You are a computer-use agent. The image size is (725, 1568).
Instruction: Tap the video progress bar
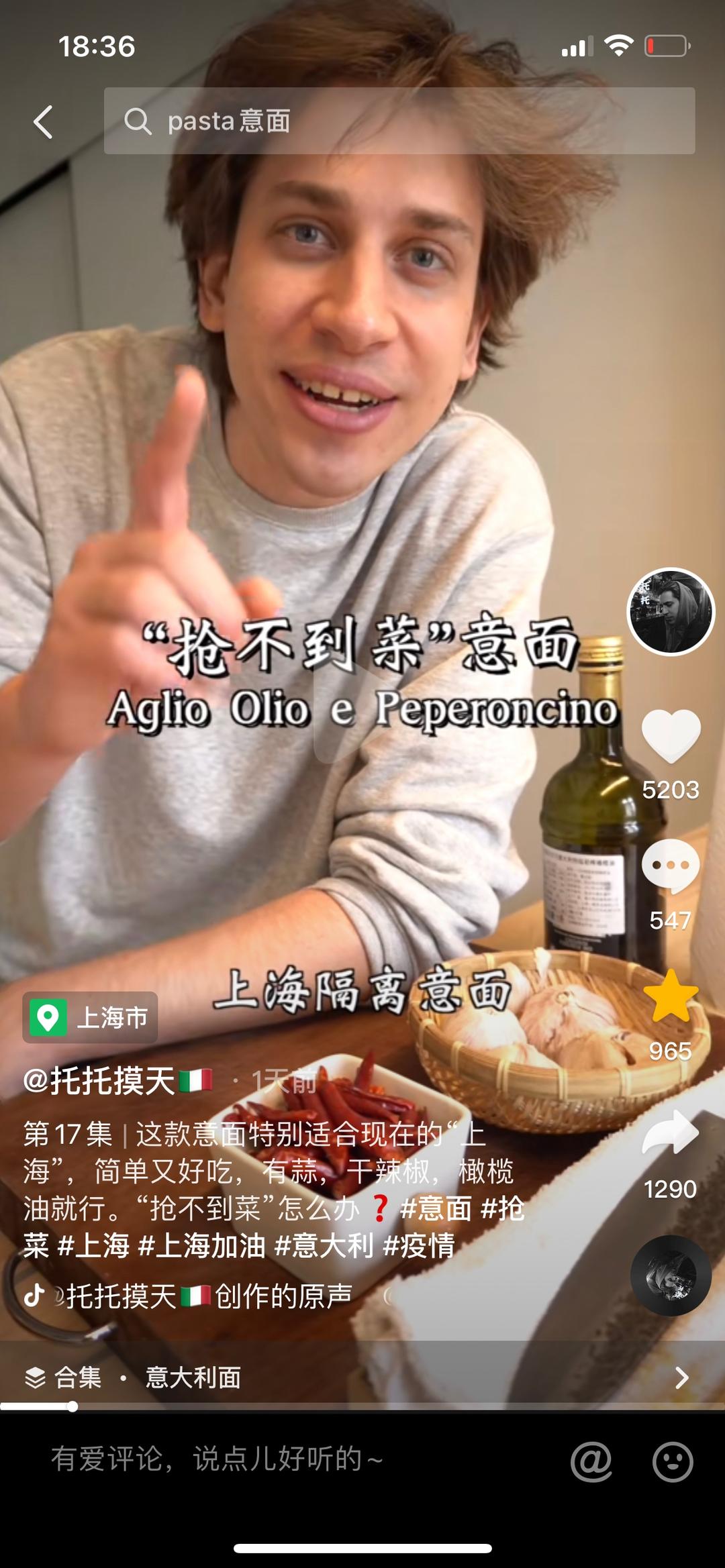tap(362, 1406)
